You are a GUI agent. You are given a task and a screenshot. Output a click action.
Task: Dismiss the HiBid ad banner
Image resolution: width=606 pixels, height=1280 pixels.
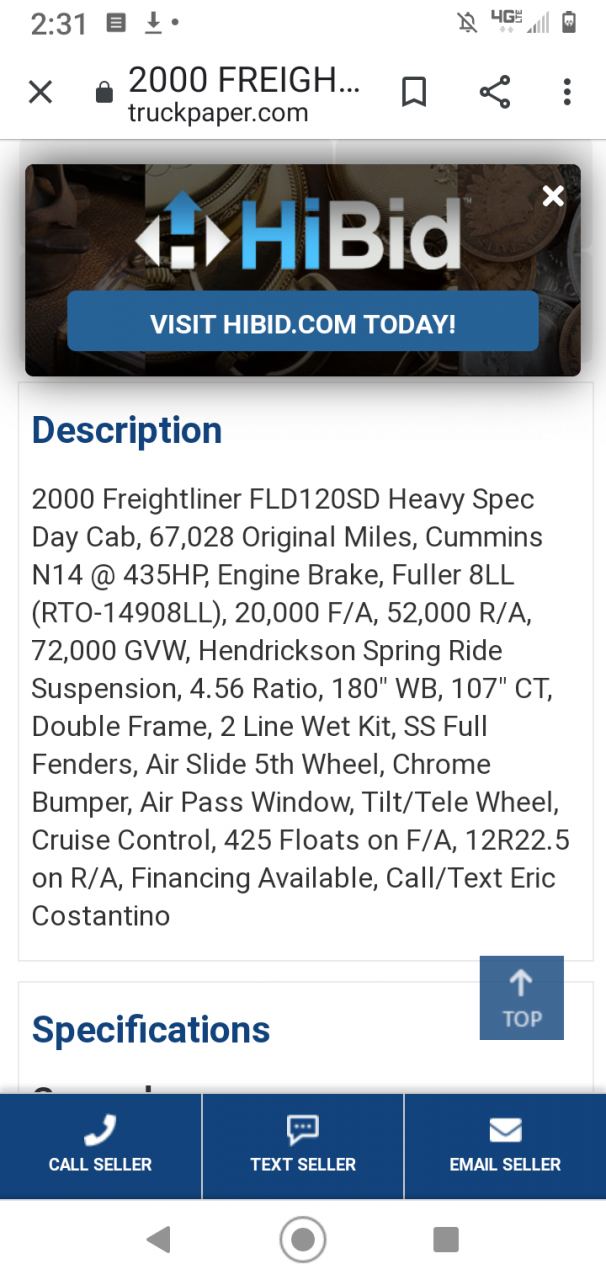pos(553,196)
